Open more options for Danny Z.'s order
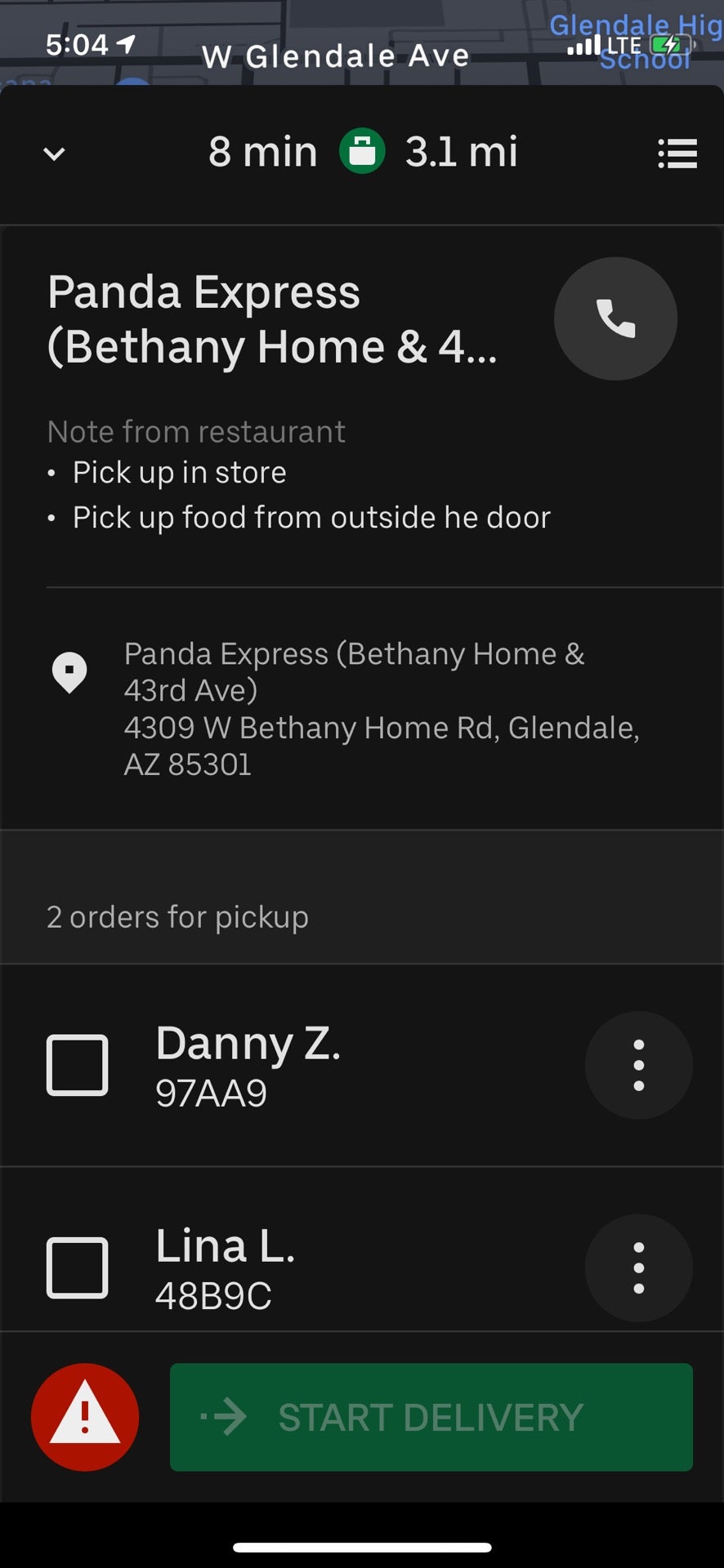 (638, 1065)
